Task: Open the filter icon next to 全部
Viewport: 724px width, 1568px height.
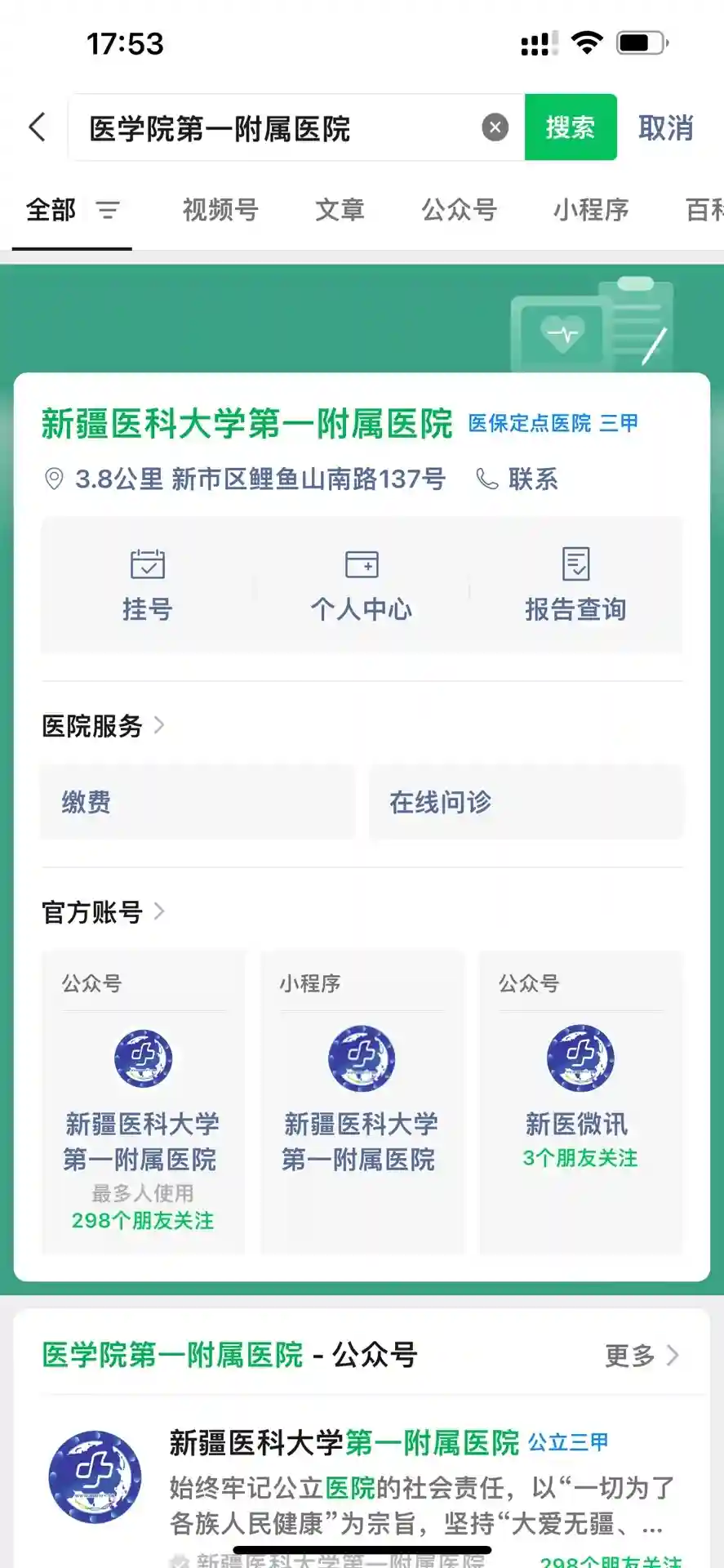Action: [x=108, y=211]
